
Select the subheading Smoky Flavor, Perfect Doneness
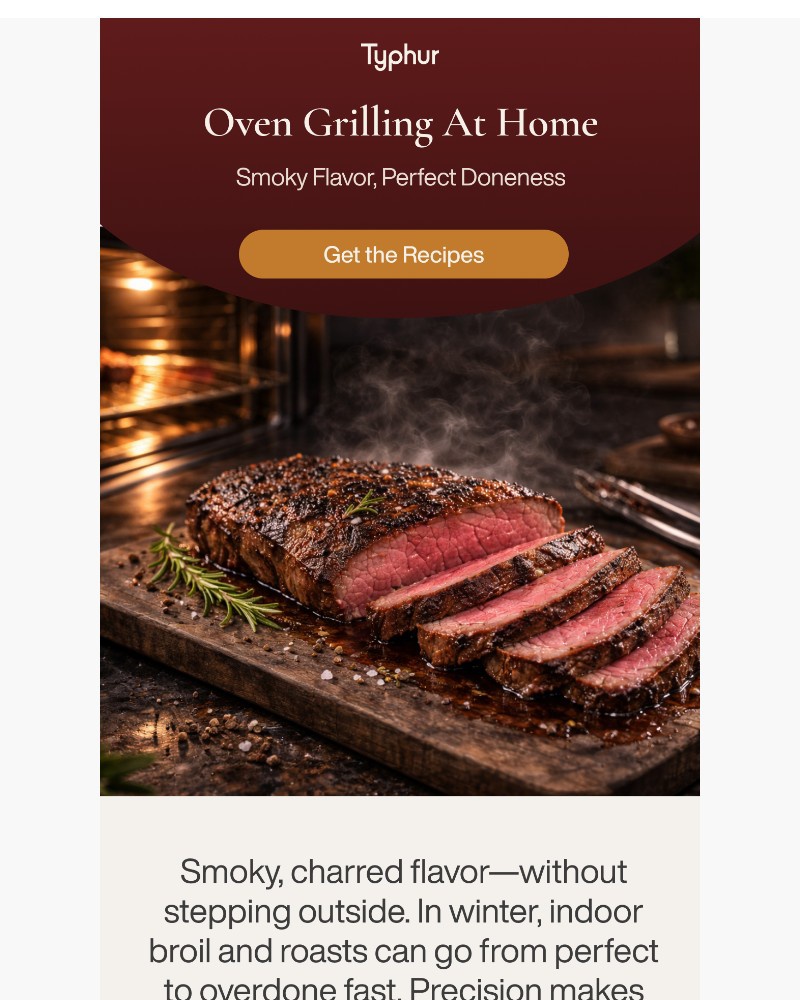click(x=401, y=177)
